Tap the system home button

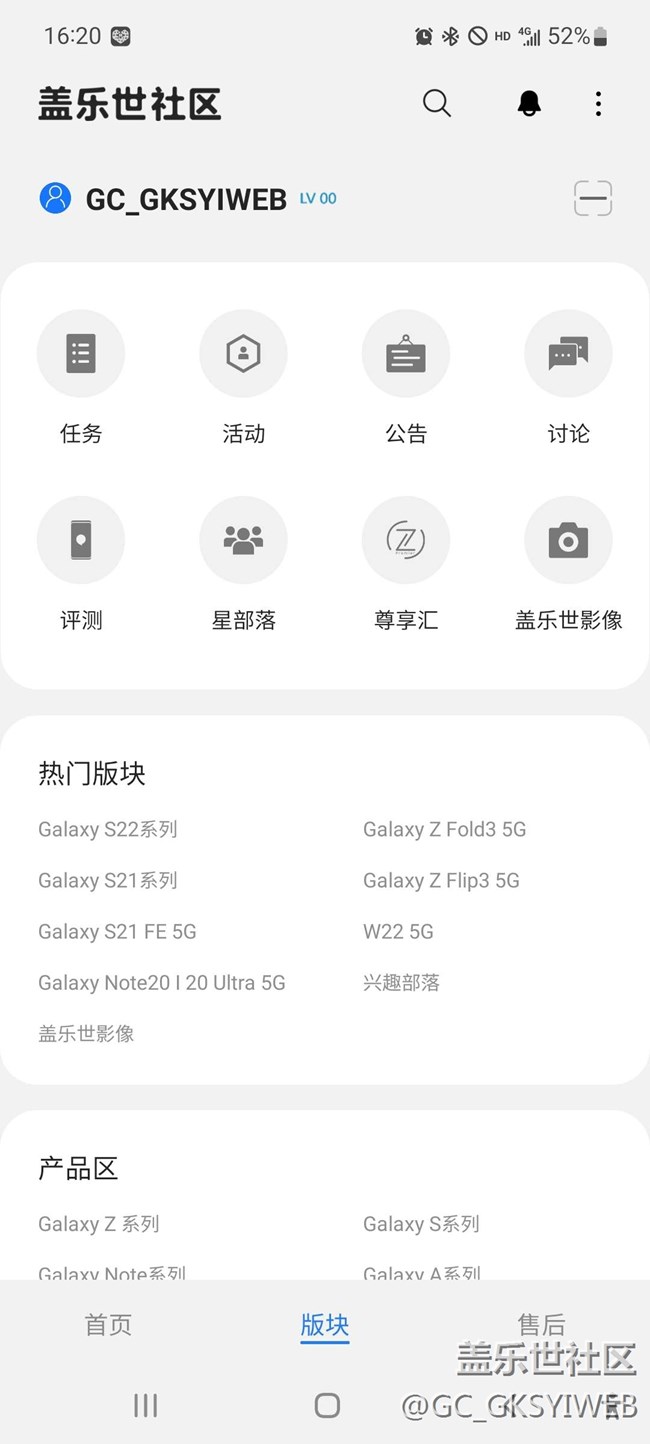[327, 1405]
